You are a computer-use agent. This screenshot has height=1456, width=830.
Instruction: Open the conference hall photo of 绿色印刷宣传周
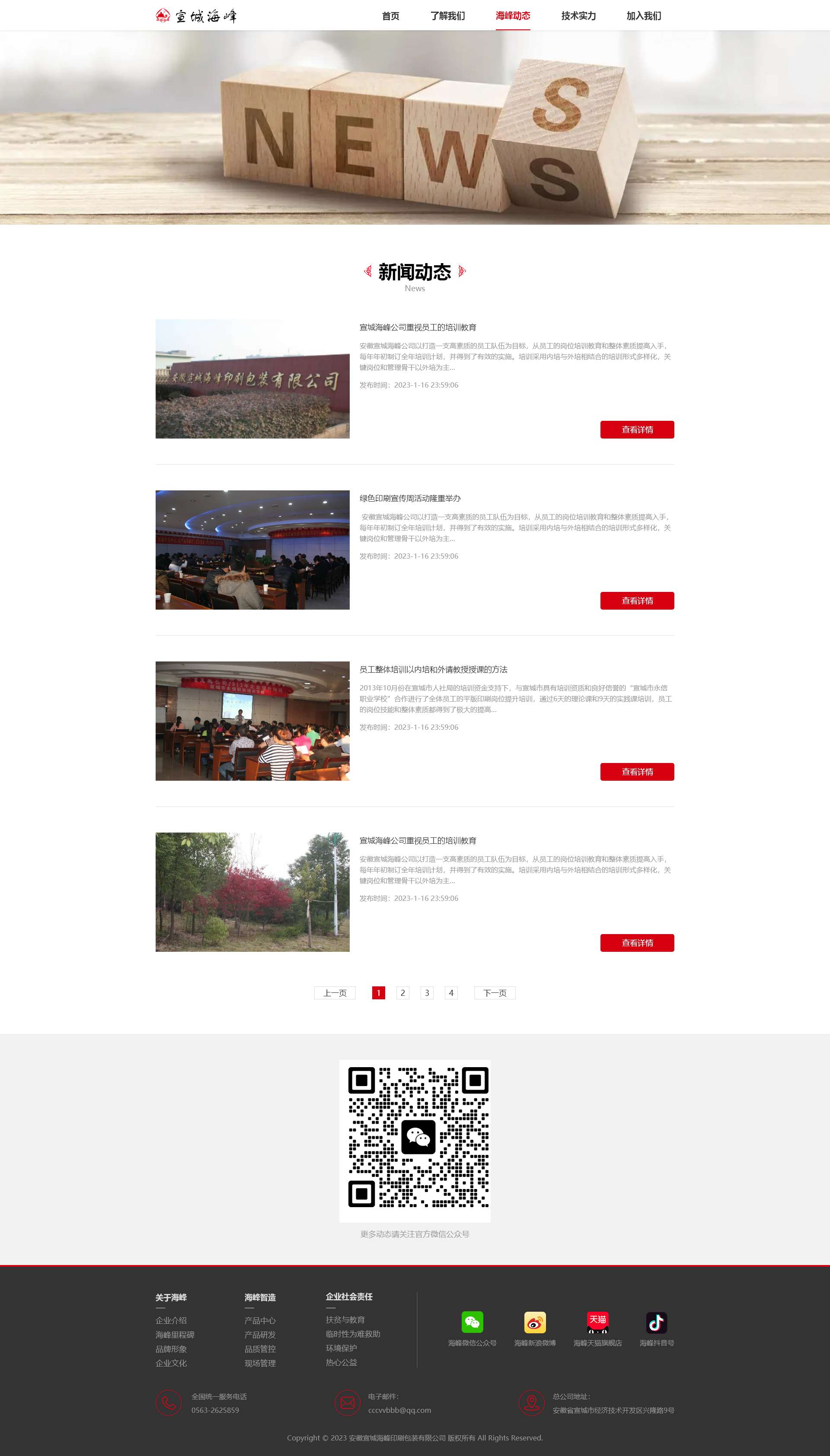252,550
